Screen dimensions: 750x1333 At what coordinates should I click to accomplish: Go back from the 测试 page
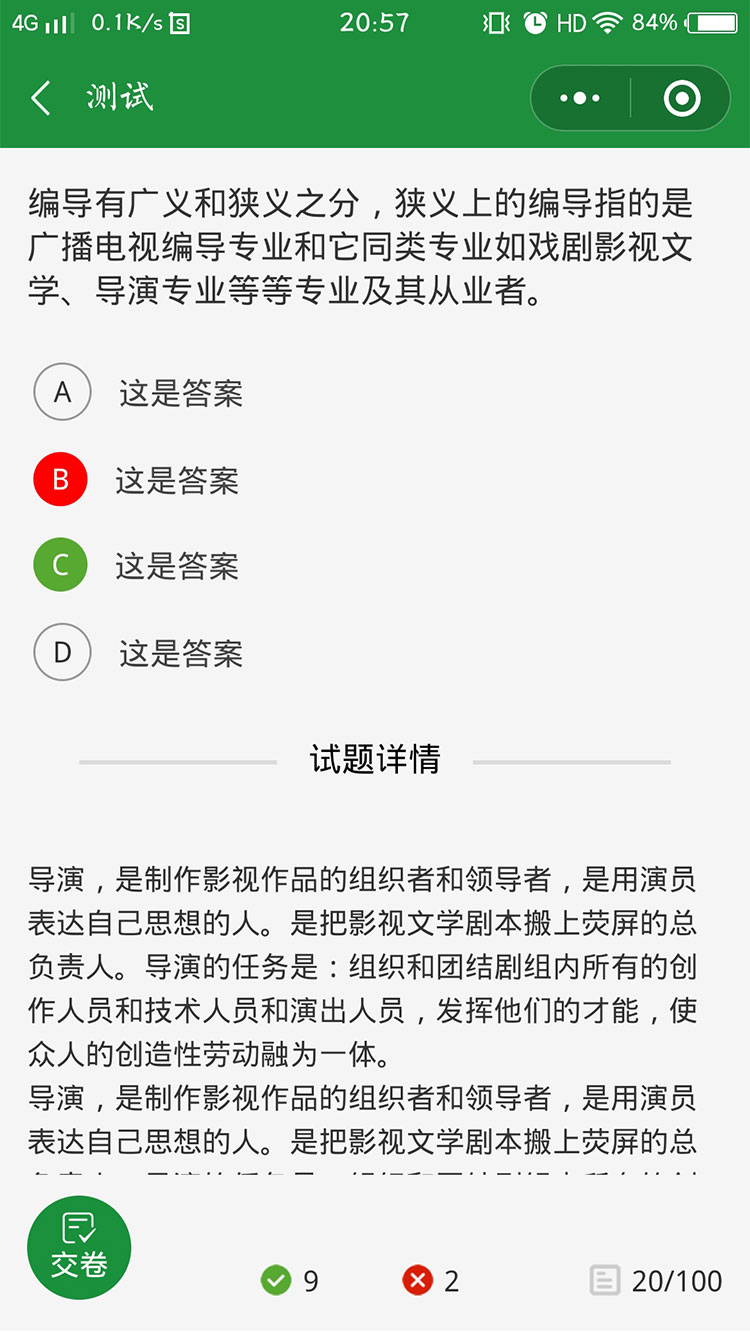coord(41,98)
